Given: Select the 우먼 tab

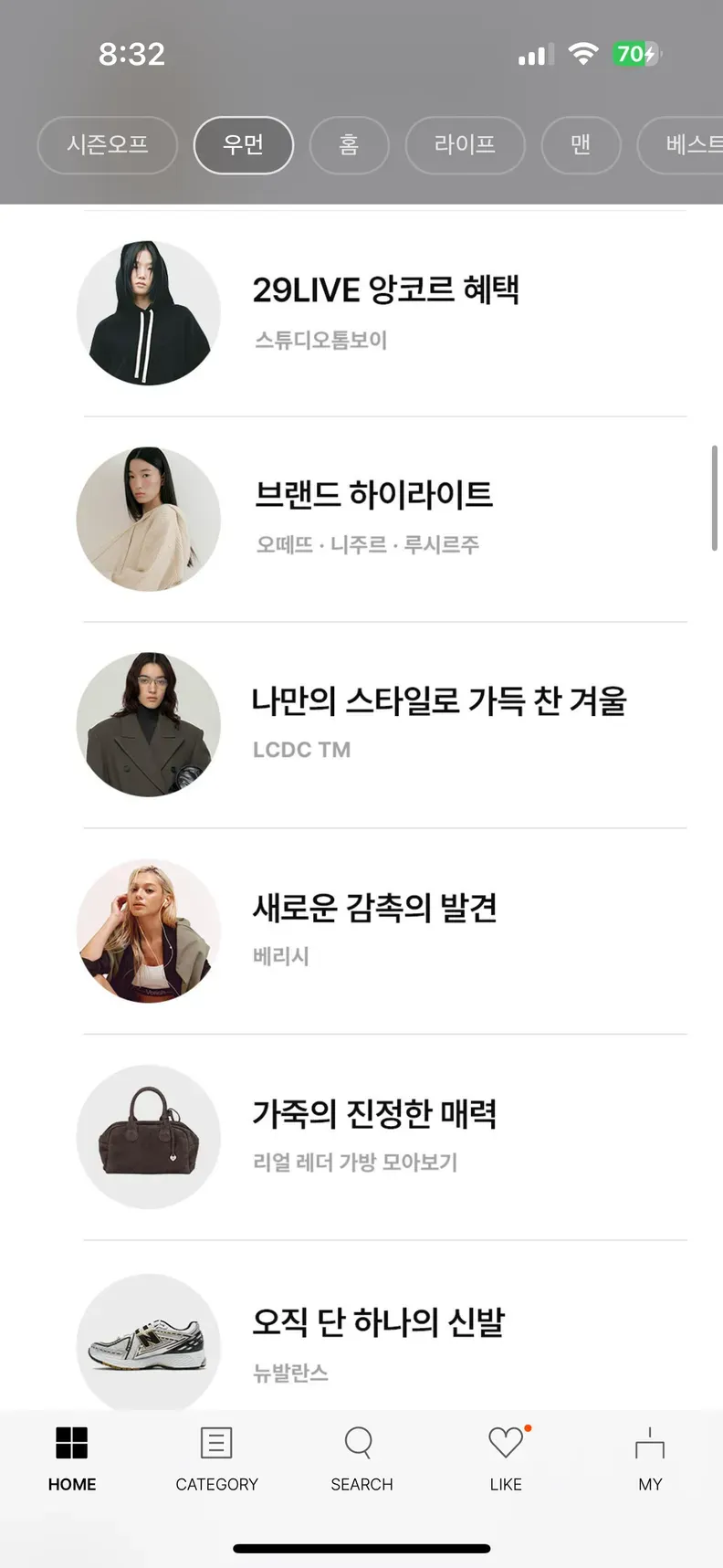Looking at the screenshot, I should pos(243,145).
